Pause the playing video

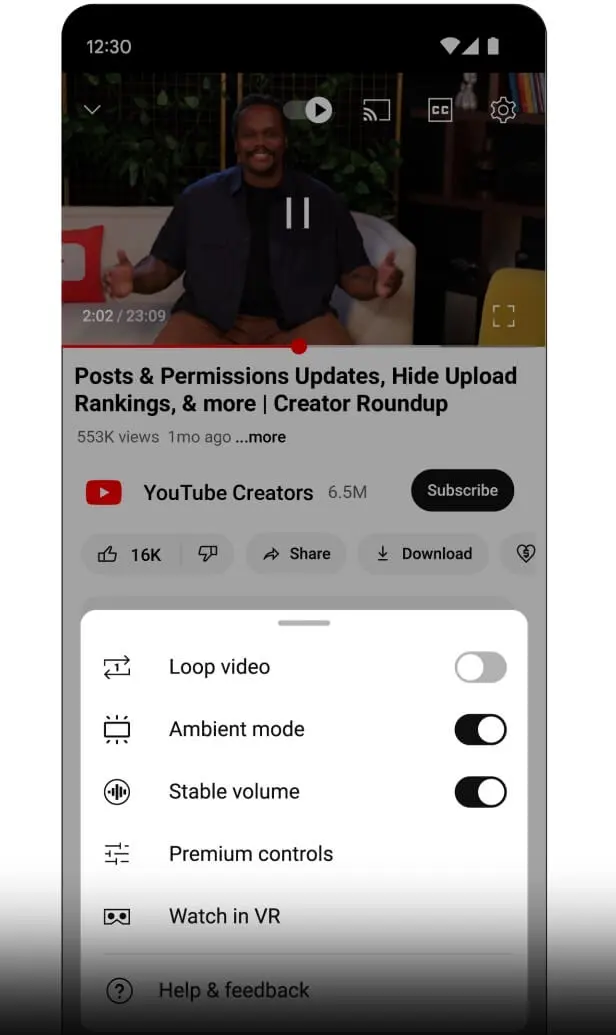tap(298, 213)
